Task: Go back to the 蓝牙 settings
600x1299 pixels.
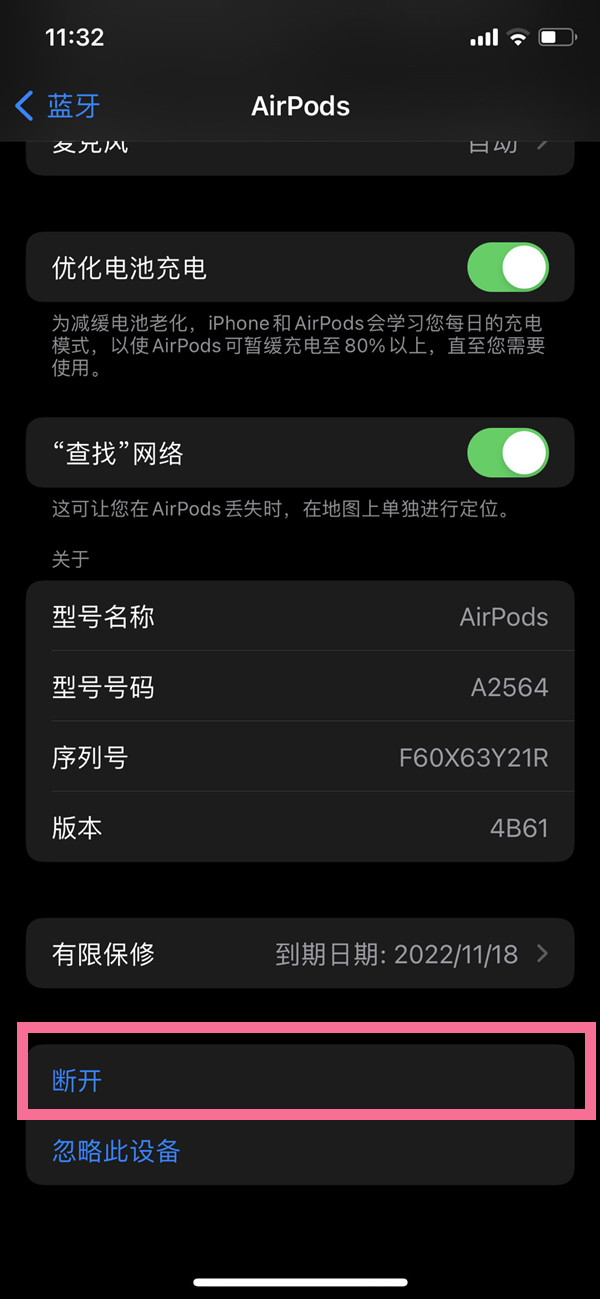Action: tap(58, 105)
